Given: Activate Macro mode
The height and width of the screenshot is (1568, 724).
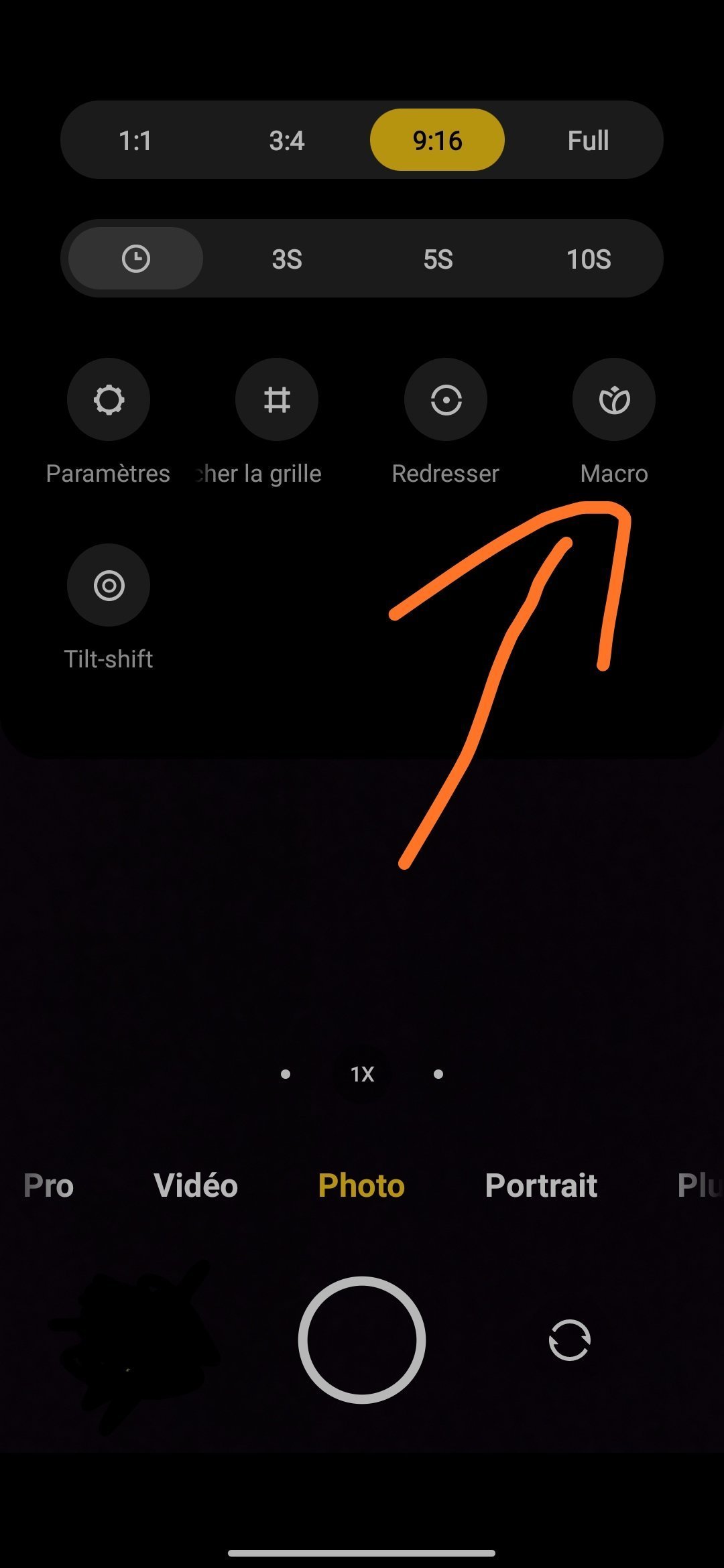Looking at the screenshot, I should tap(614, 400).
